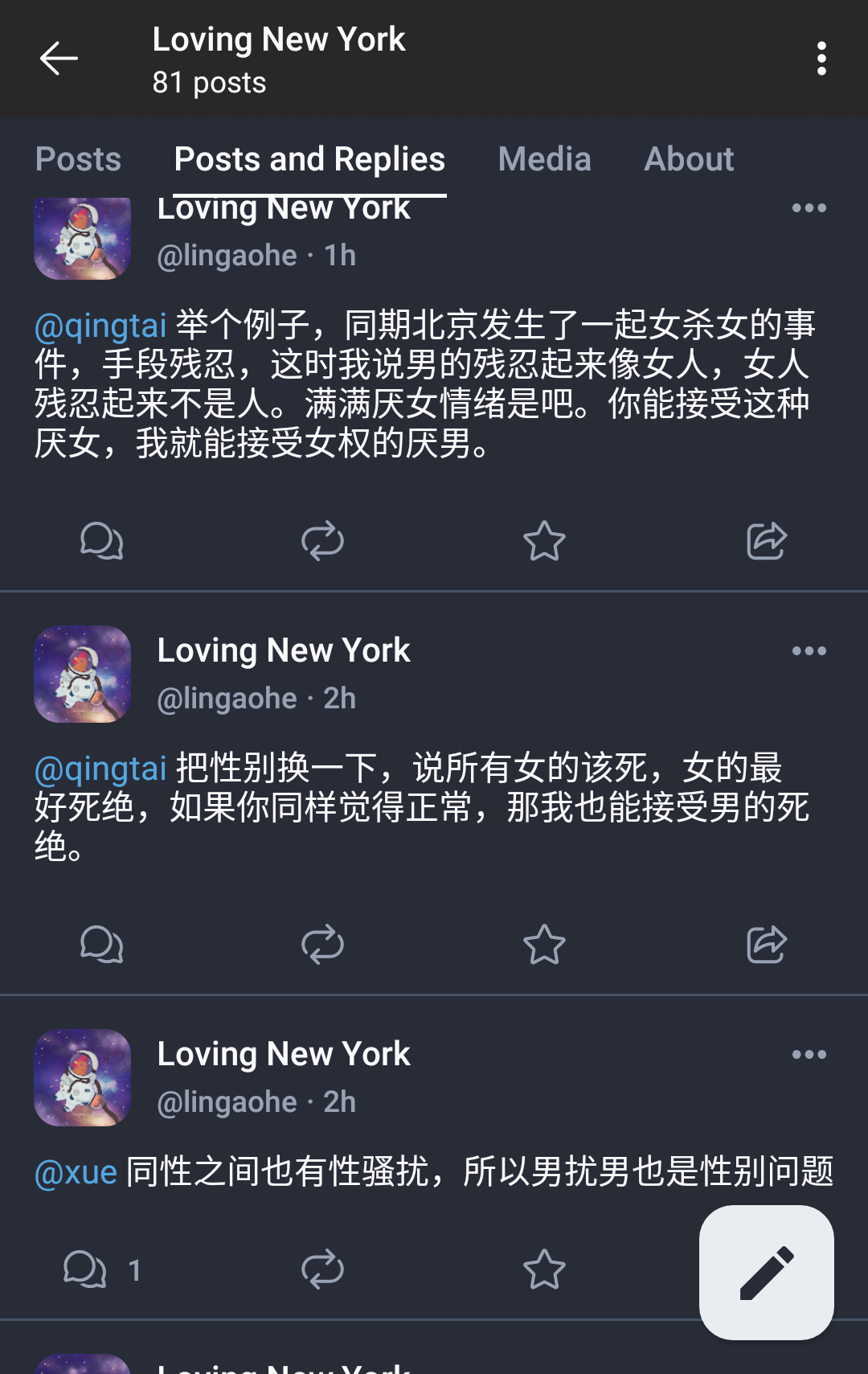Share the 2h @qingtai post
The image size is (868, 1374).
click(766, 944)
